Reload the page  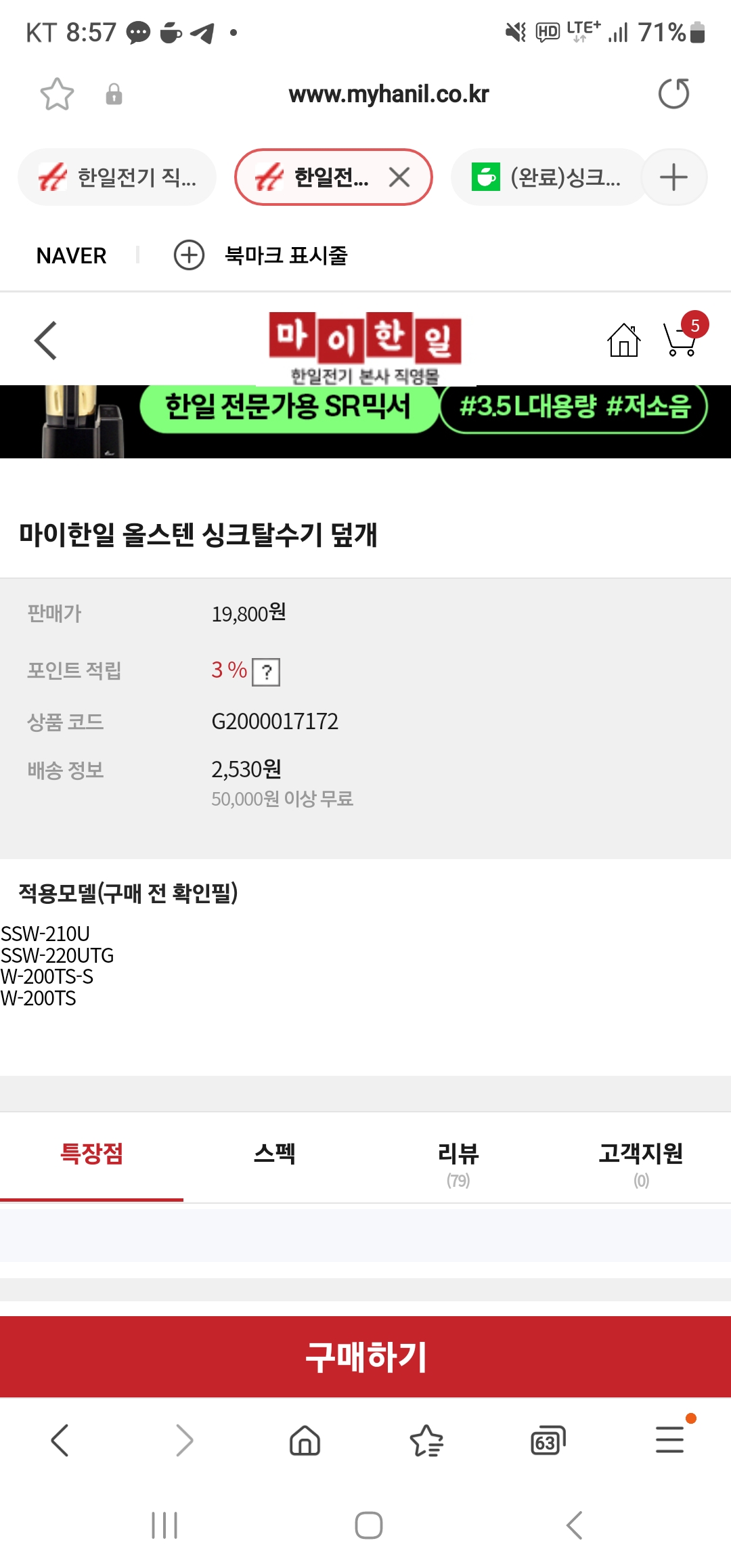pos(673,93)
